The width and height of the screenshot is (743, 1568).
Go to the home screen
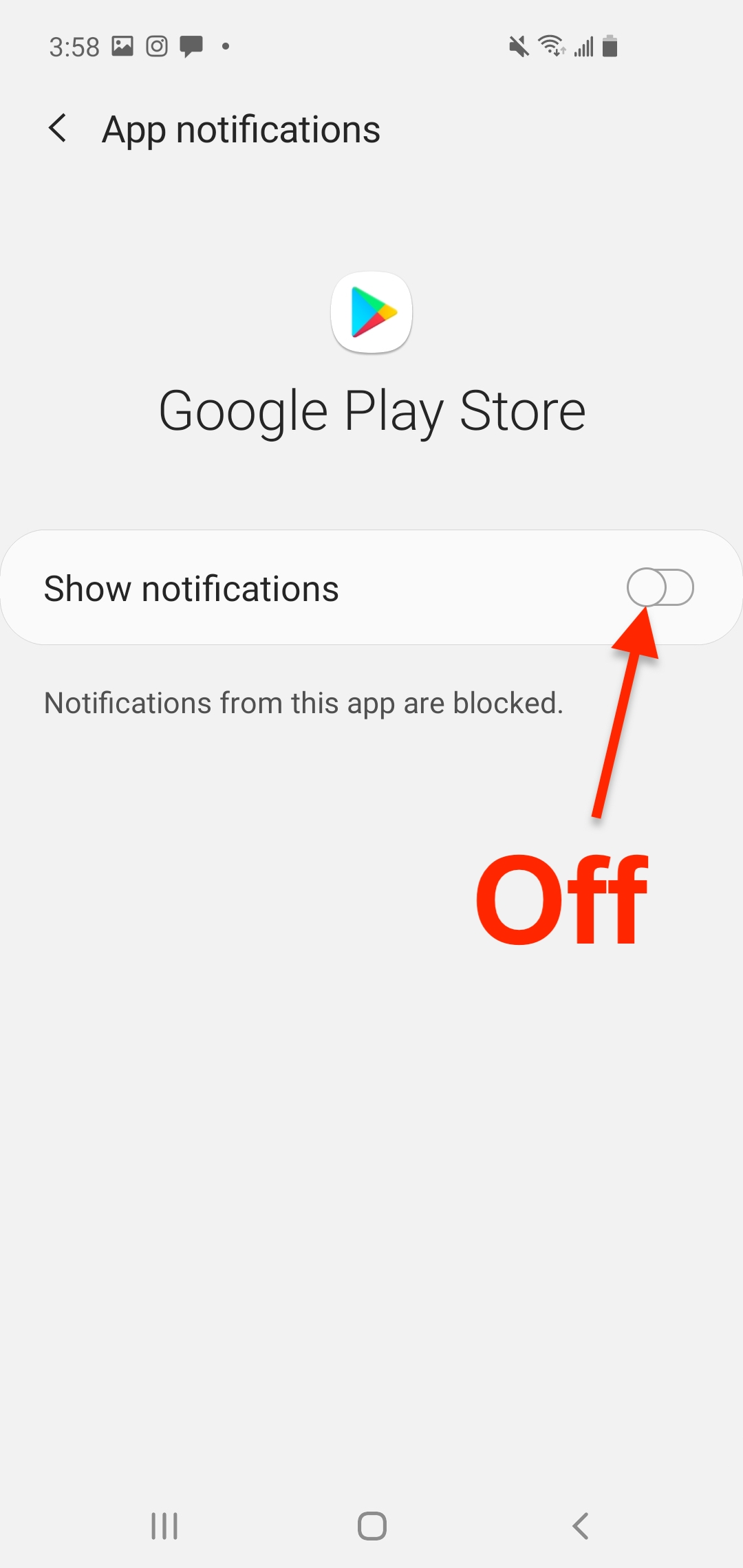coord(372,1526)
